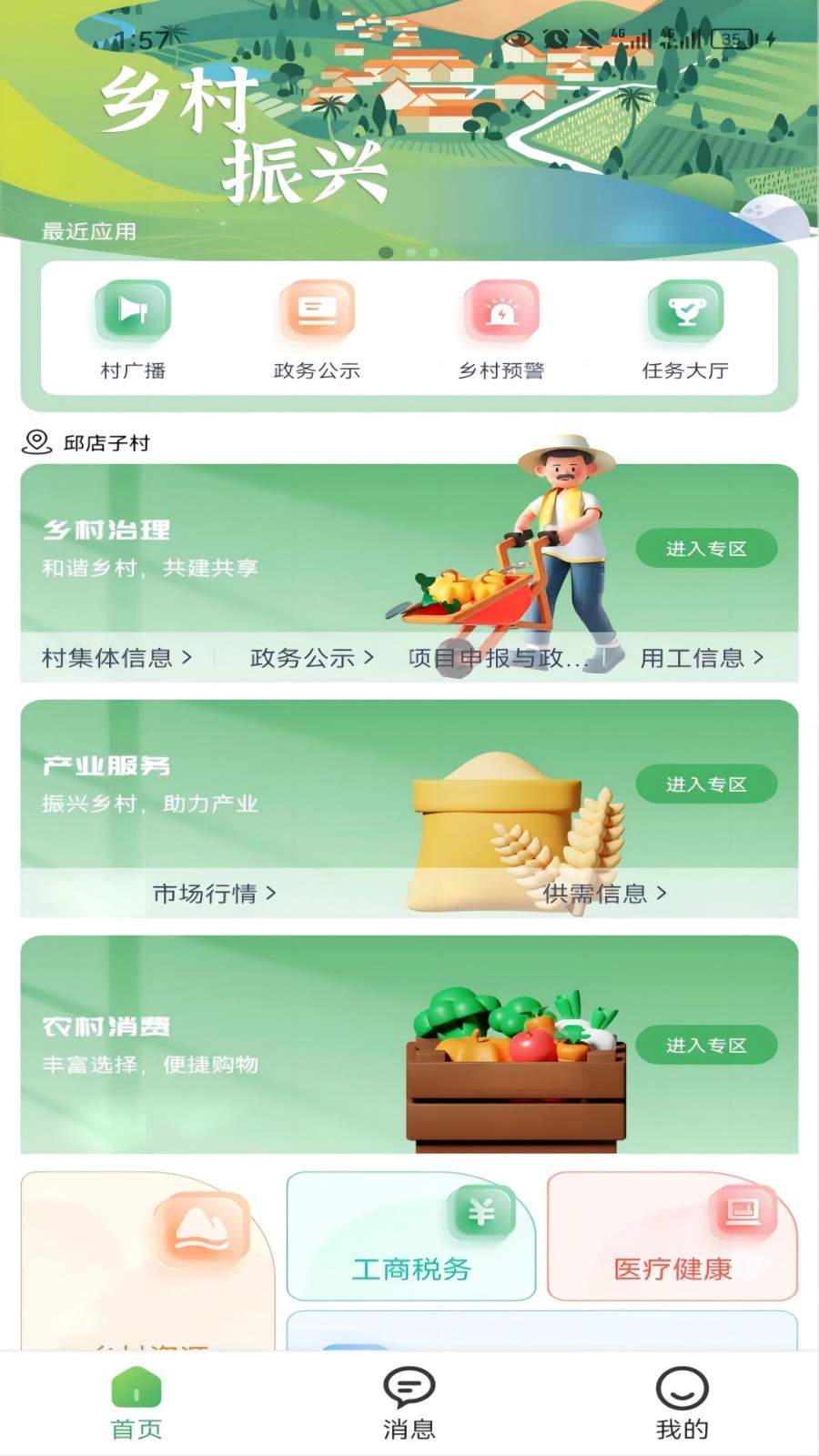Open 供需信息 supply and demand
Image resolution: width=819 pixels, height=1456 pixels.
click(x=604, y=894)
